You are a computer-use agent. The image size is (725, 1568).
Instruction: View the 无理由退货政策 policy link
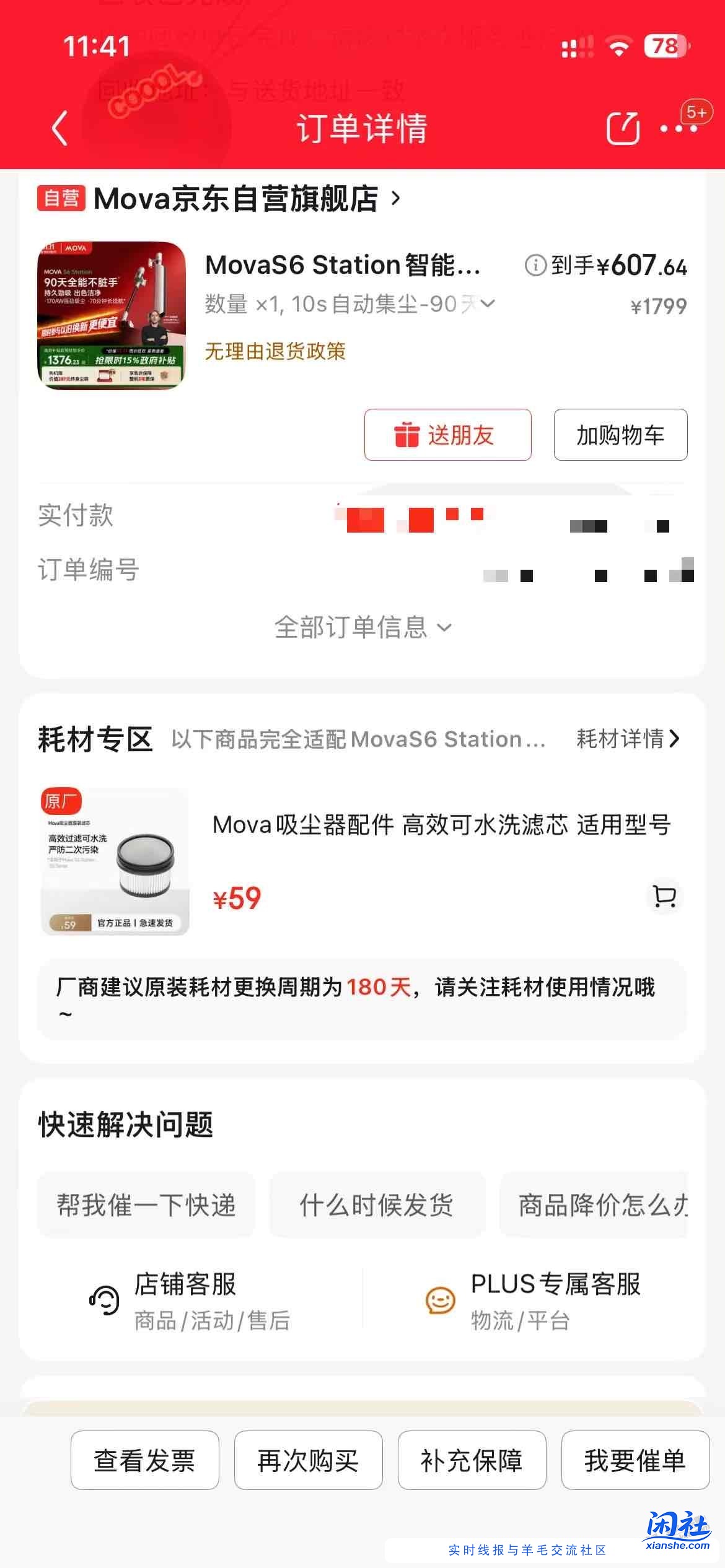point(276,352)
